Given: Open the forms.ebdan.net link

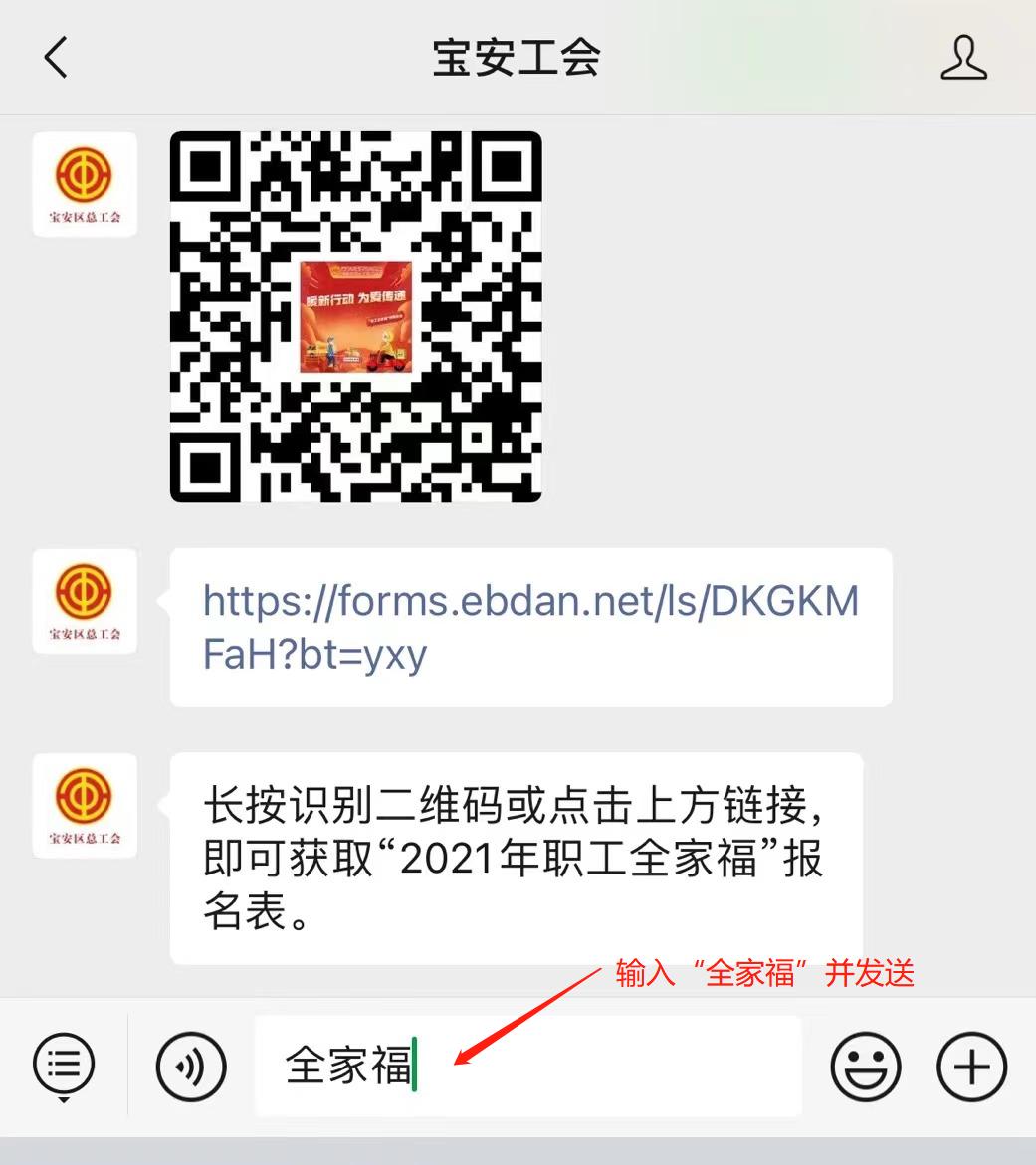Looking at the screenshot, I should [529, 627].
